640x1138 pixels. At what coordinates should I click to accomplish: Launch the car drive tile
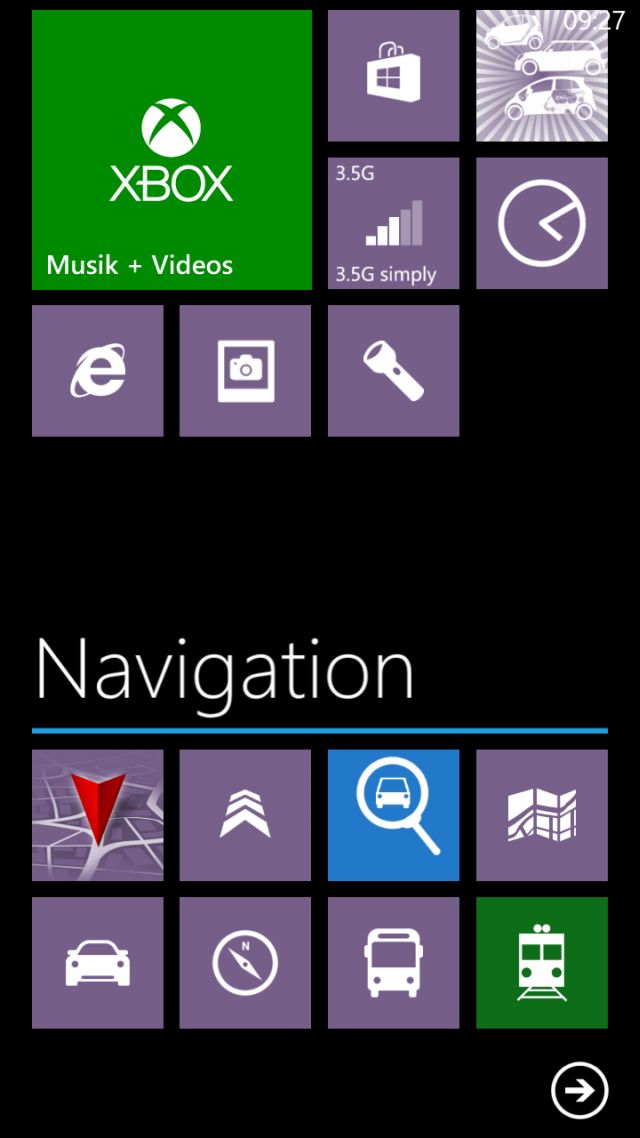(x=98, y=963)
